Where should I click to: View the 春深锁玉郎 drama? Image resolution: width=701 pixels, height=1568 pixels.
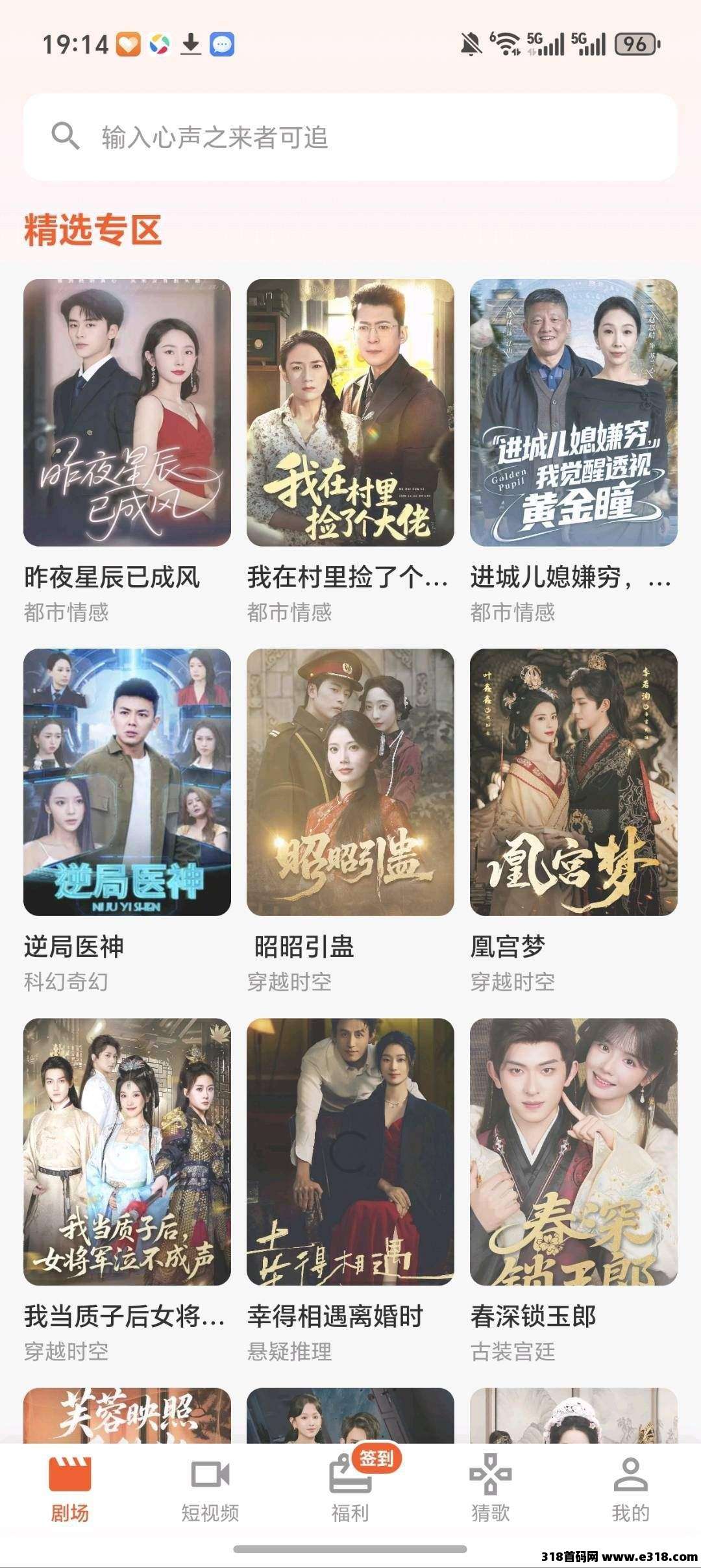pyautogui.click(x=574, y=1151)
